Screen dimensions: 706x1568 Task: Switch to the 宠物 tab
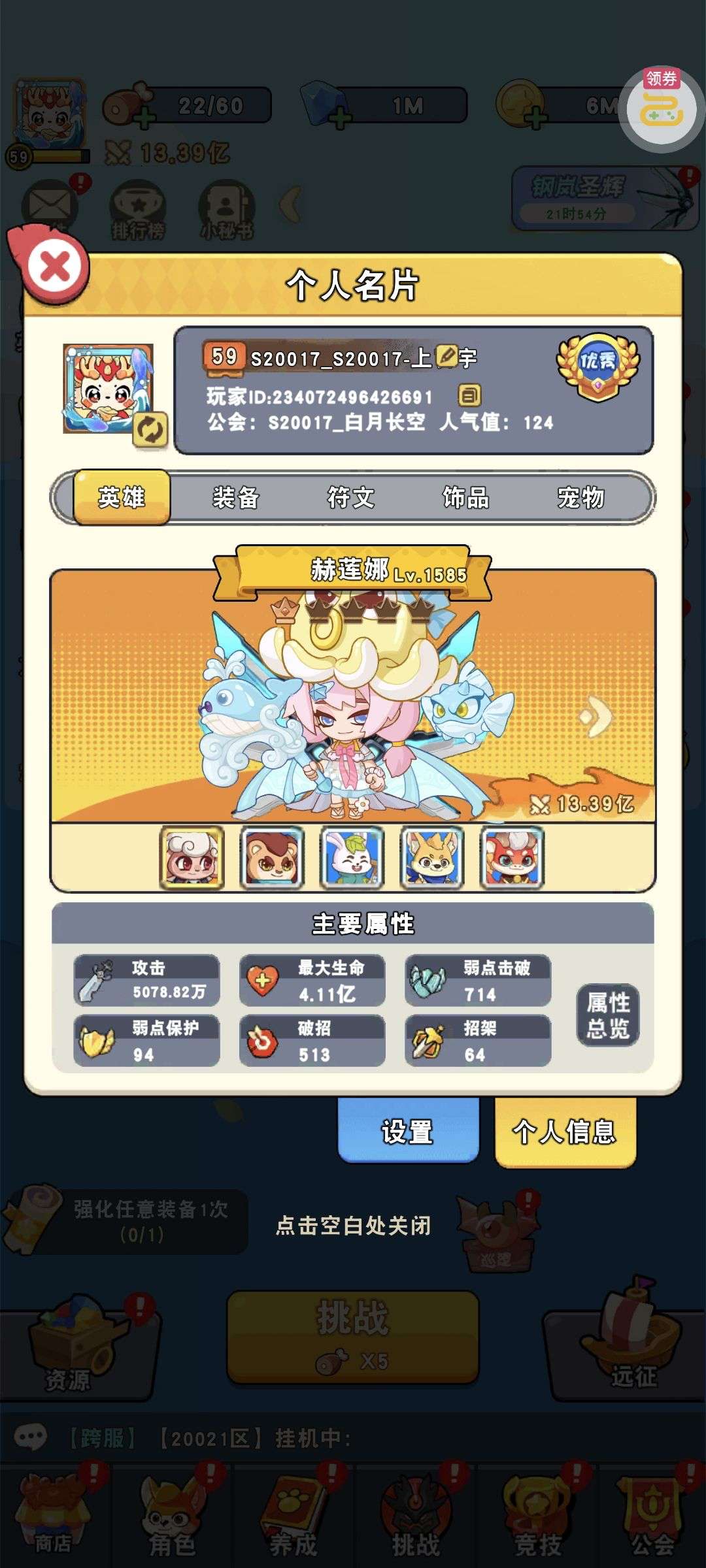[x=580, y=498]
